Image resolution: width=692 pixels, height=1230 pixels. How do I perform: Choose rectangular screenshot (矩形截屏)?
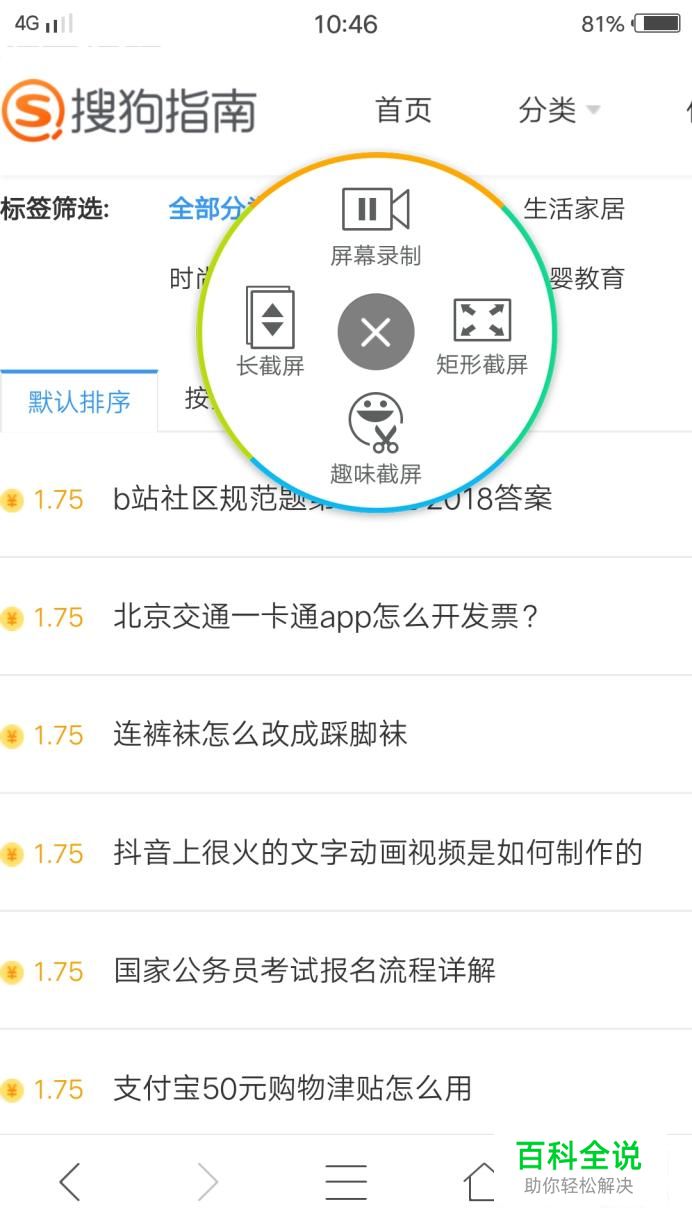(482, 337)
